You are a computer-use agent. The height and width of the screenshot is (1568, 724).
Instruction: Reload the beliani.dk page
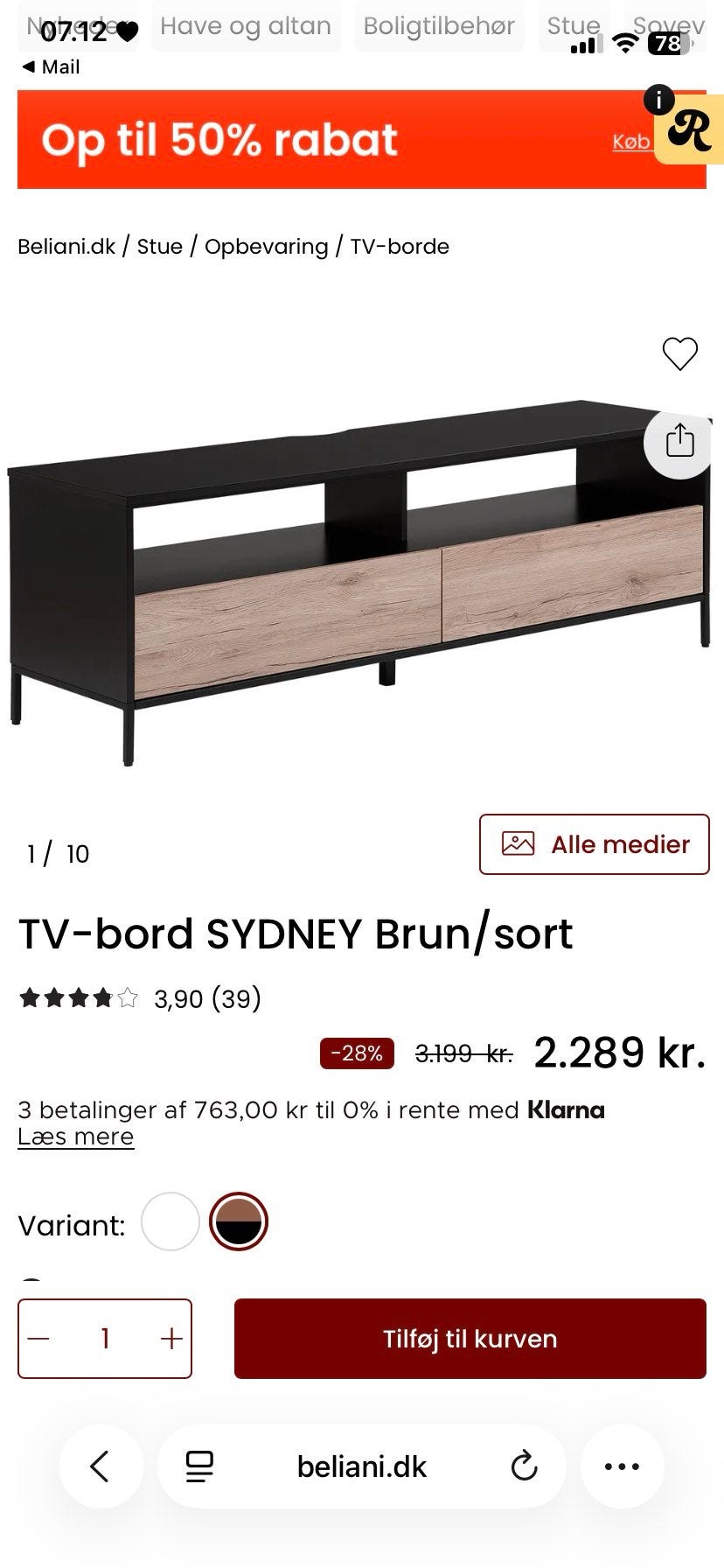524,1466
